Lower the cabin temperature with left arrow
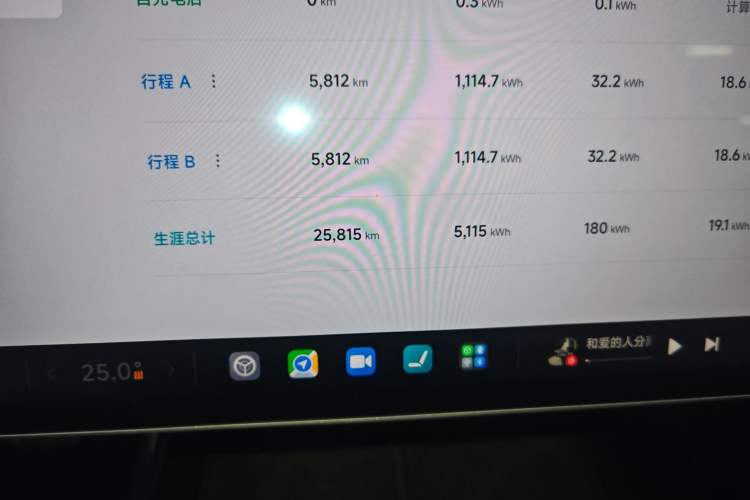 point(52,374)
